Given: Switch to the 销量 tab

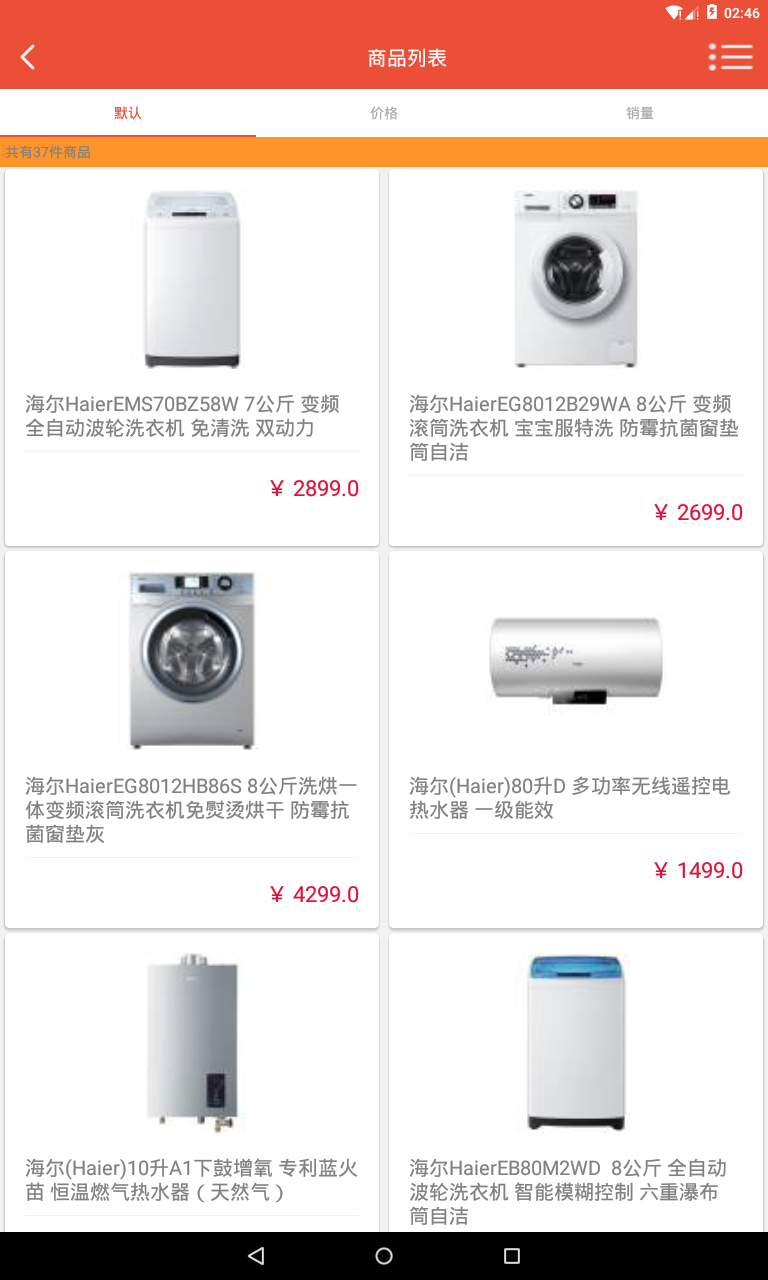Looking at the screenshot, I should [640, 113].
